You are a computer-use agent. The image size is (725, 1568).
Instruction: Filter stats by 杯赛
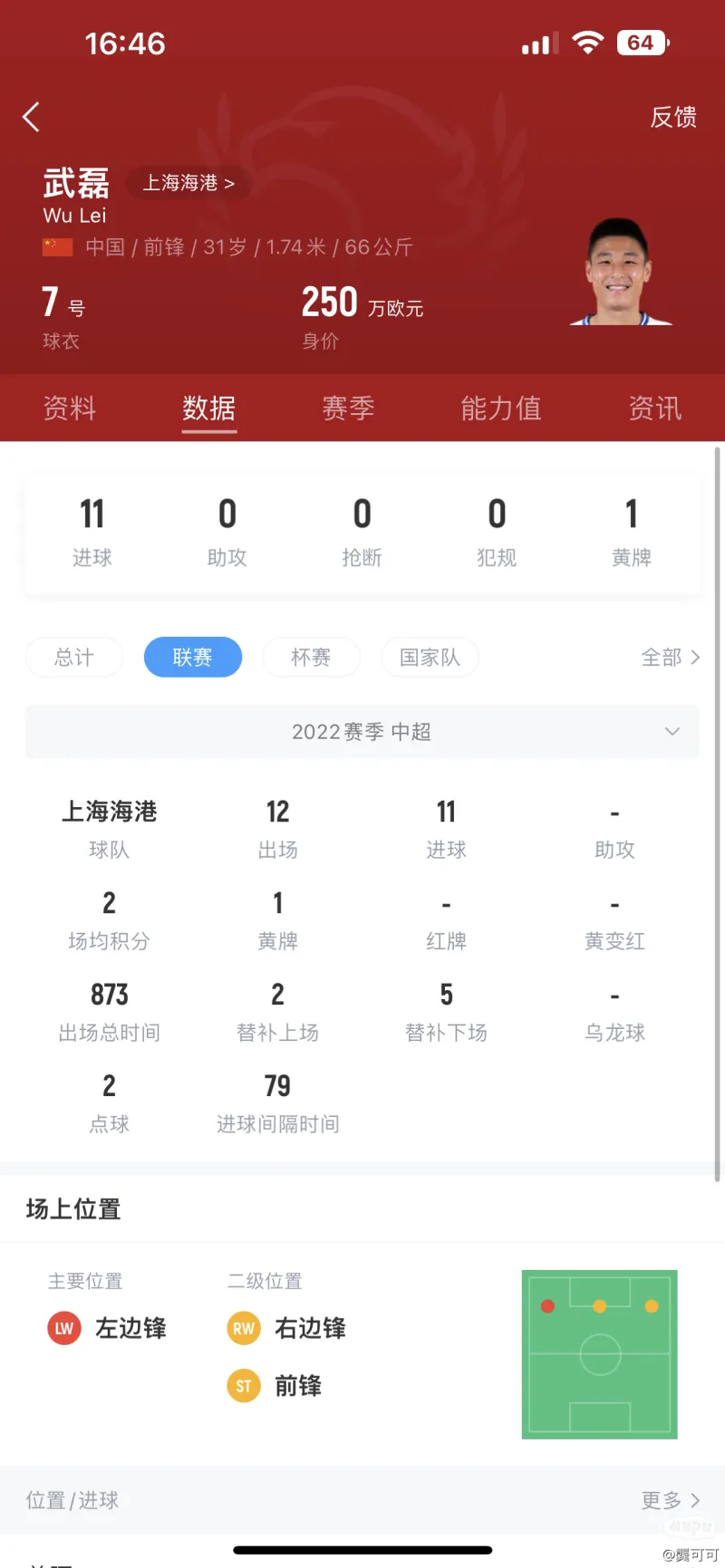click(x=311, y=658)
